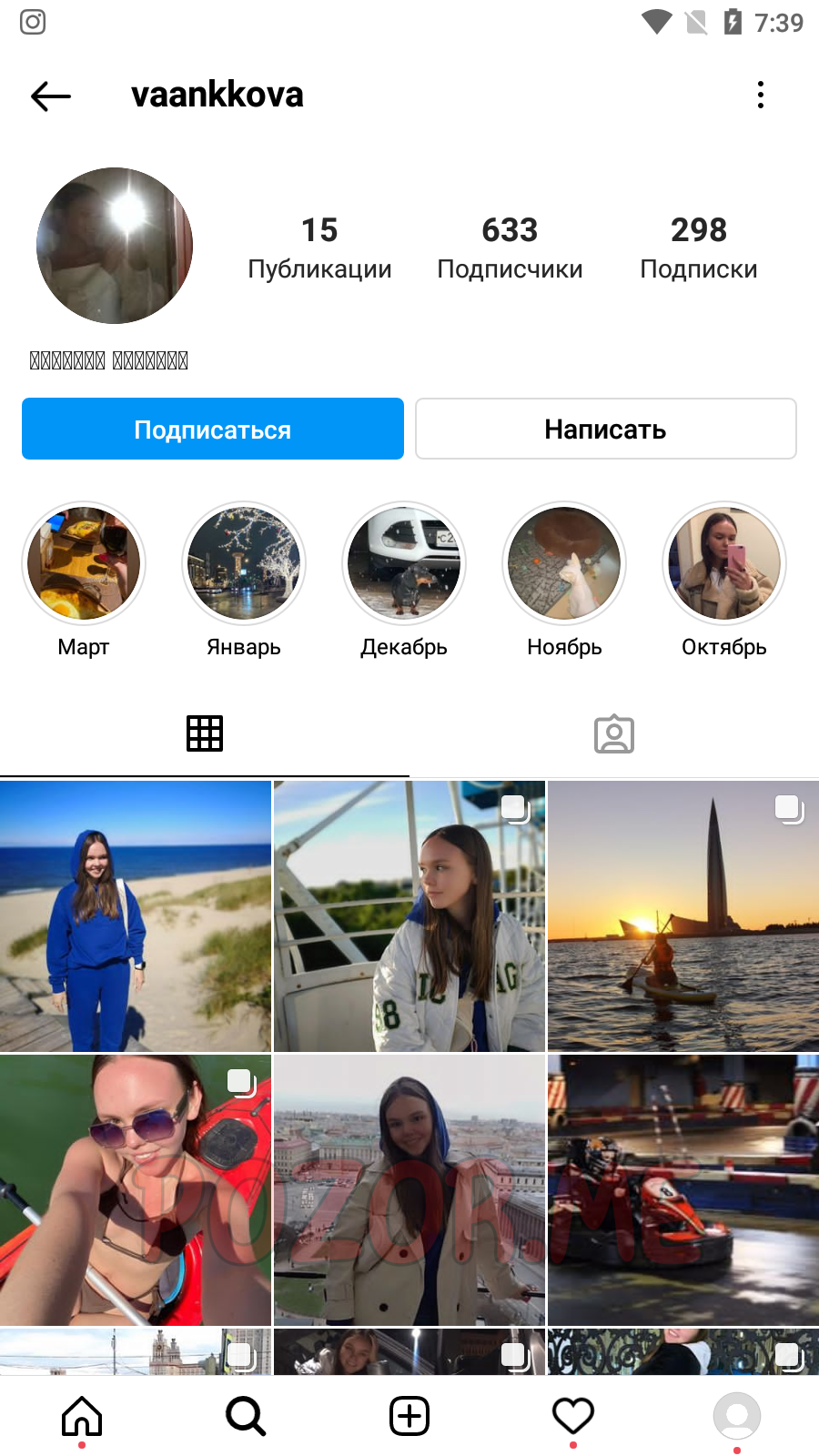The image size is (819, 1456).
Task: Select the posts grid tab
Action: click(205, 733)
